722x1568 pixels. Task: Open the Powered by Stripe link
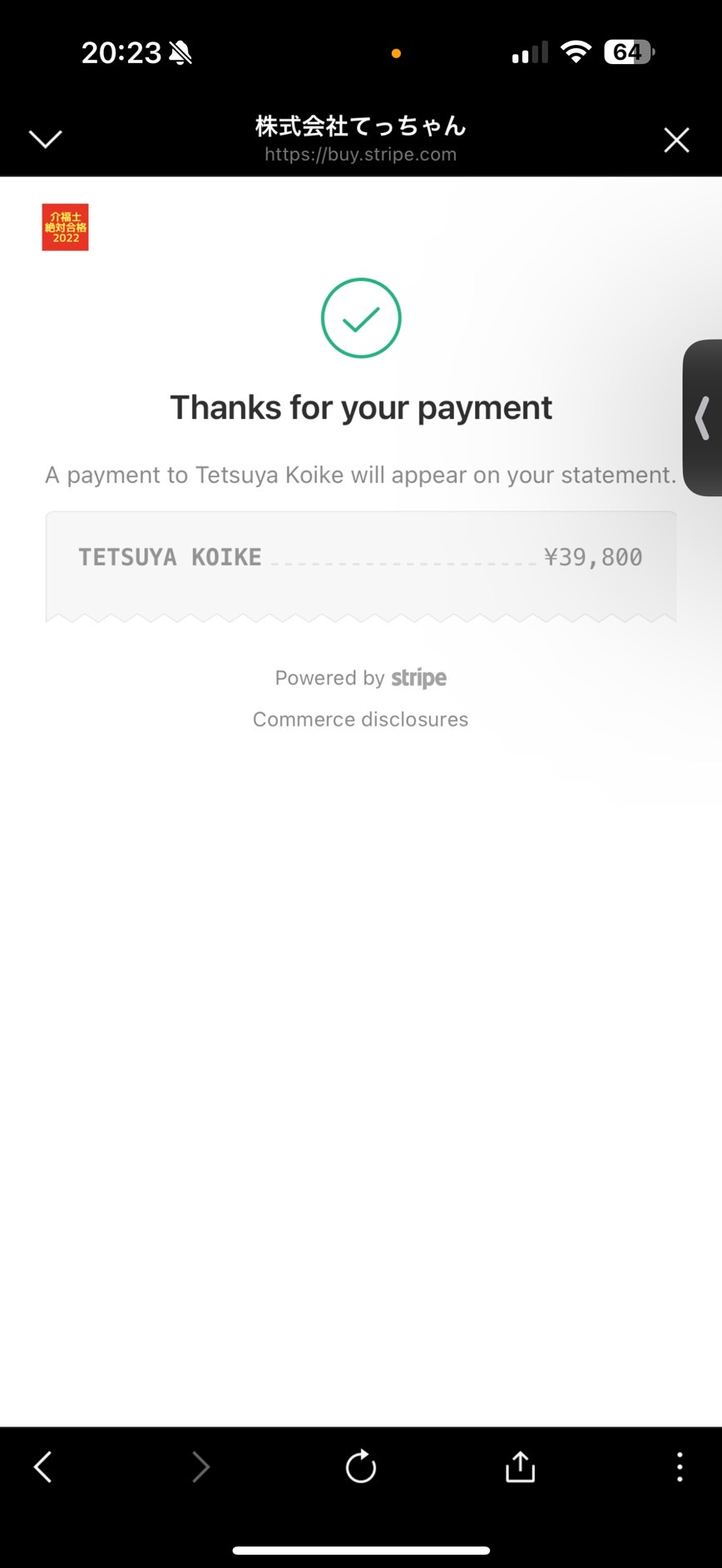(360, 678)
